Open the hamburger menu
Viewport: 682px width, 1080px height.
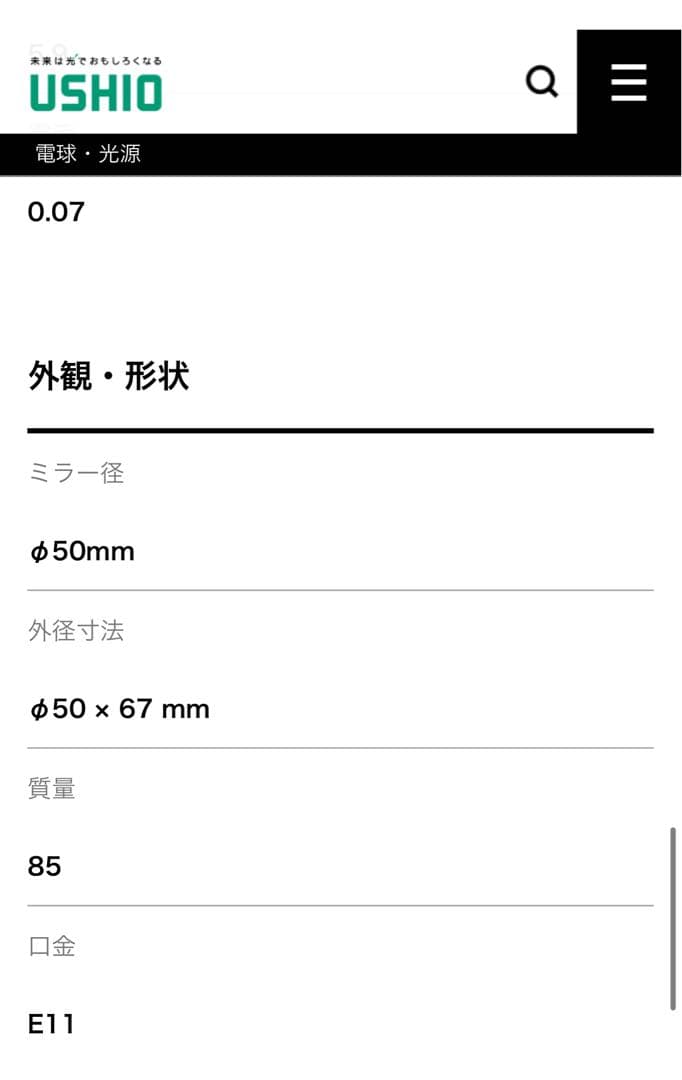(x=628, y=82)
